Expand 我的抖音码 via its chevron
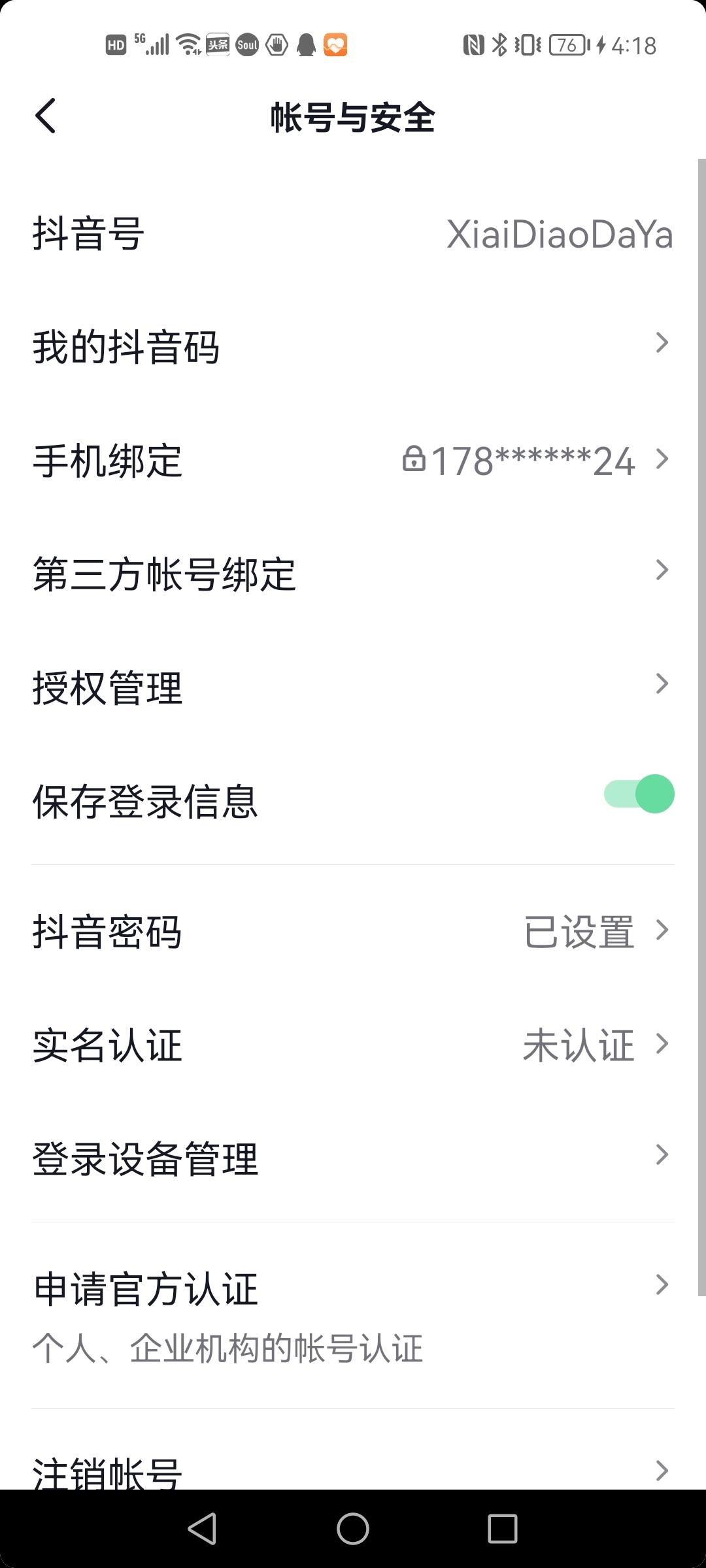Screen dimensions: 706x1568 coord(662,342)
